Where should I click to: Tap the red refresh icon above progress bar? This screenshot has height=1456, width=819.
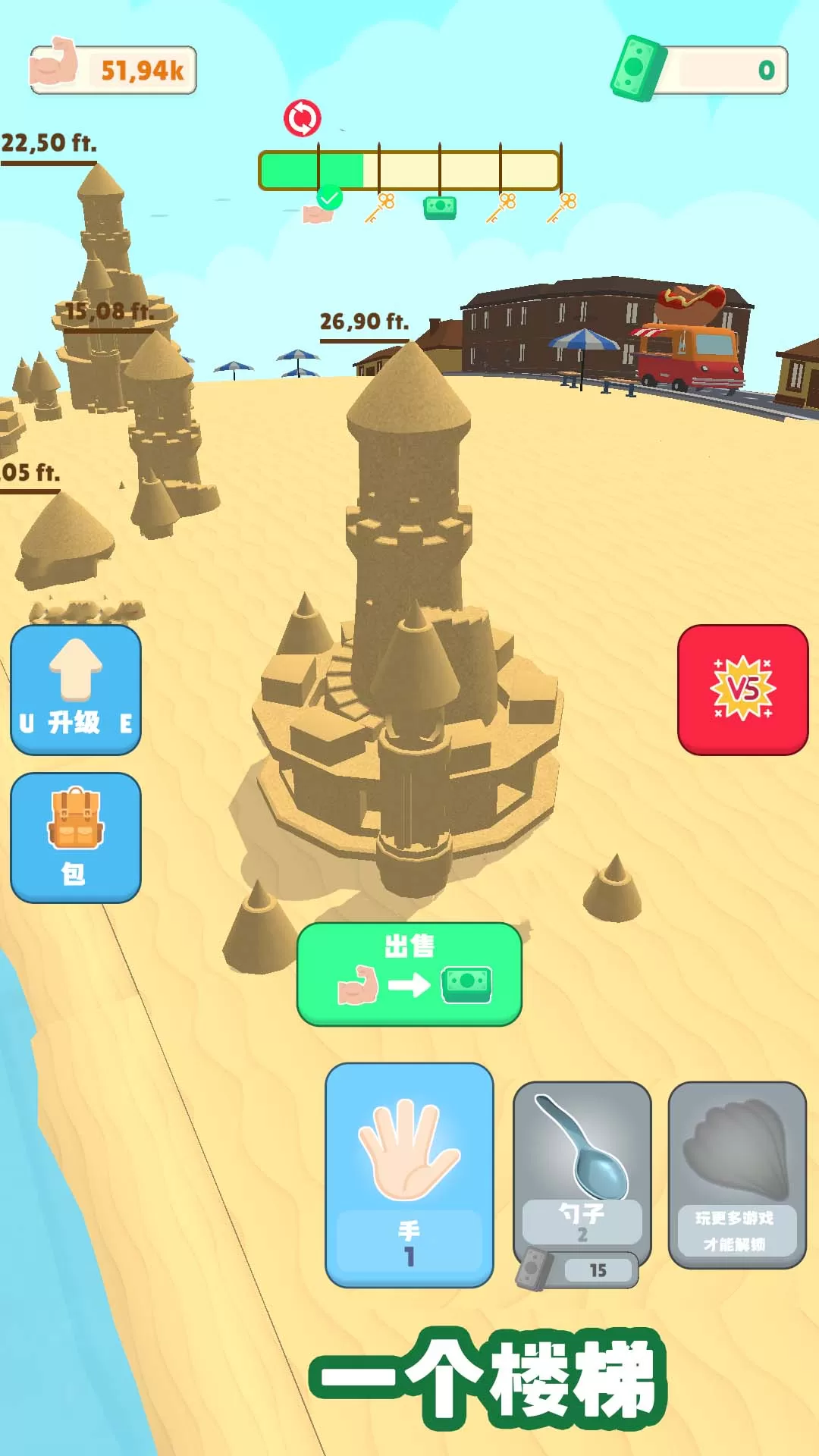point(302,118)
